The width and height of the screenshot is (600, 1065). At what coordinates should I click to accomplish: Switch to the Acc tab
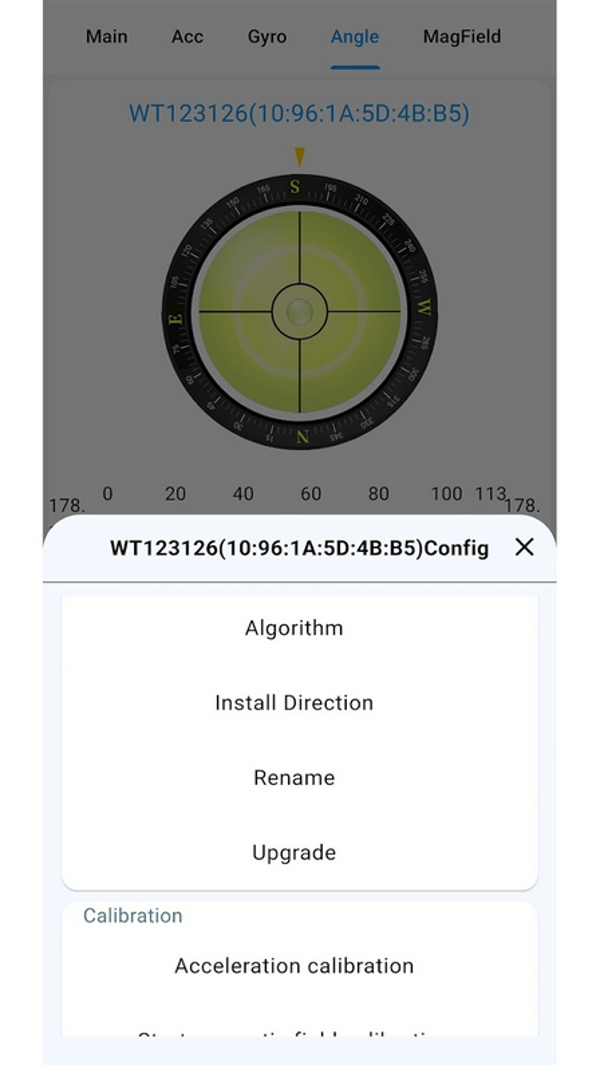pyautogui.click(x=187, y=37)
